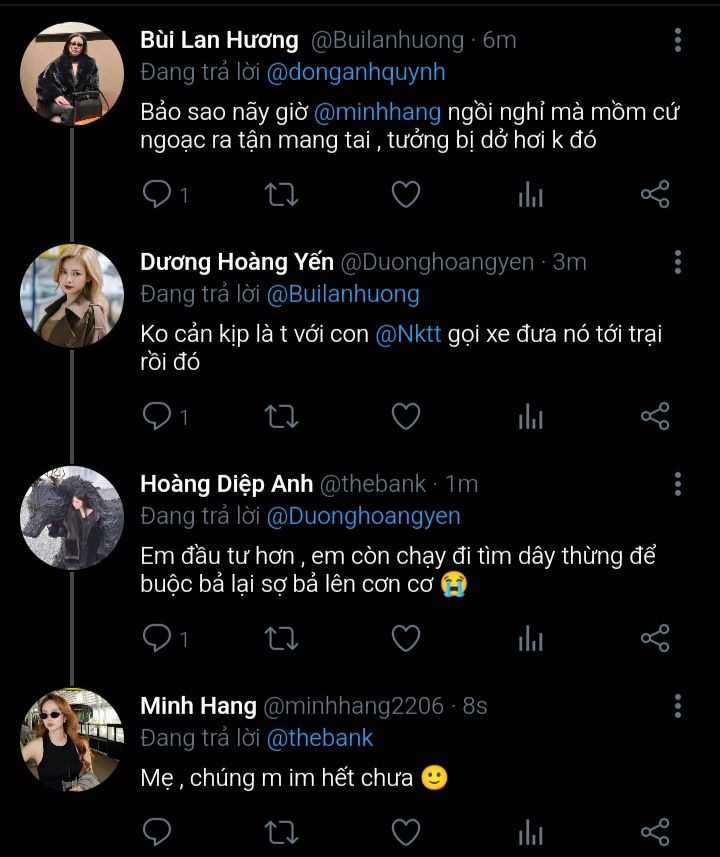The image size is (720, 857).
Task: Open overflow menu on Bùi Lan Hương's tweet
Action: 678,41
